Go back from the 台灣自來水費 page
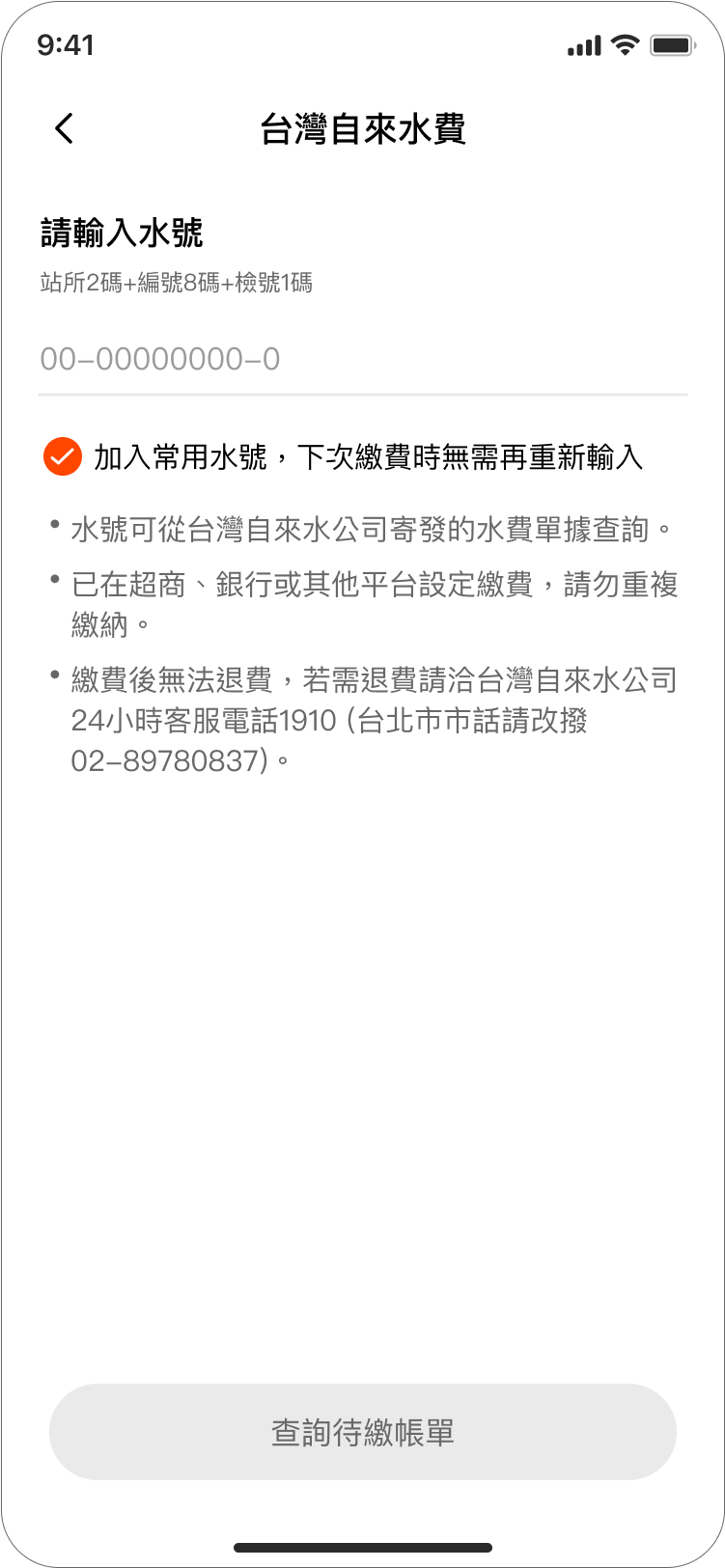The width and height of the screenshot is (725, 1568). (x=65, y=128)
